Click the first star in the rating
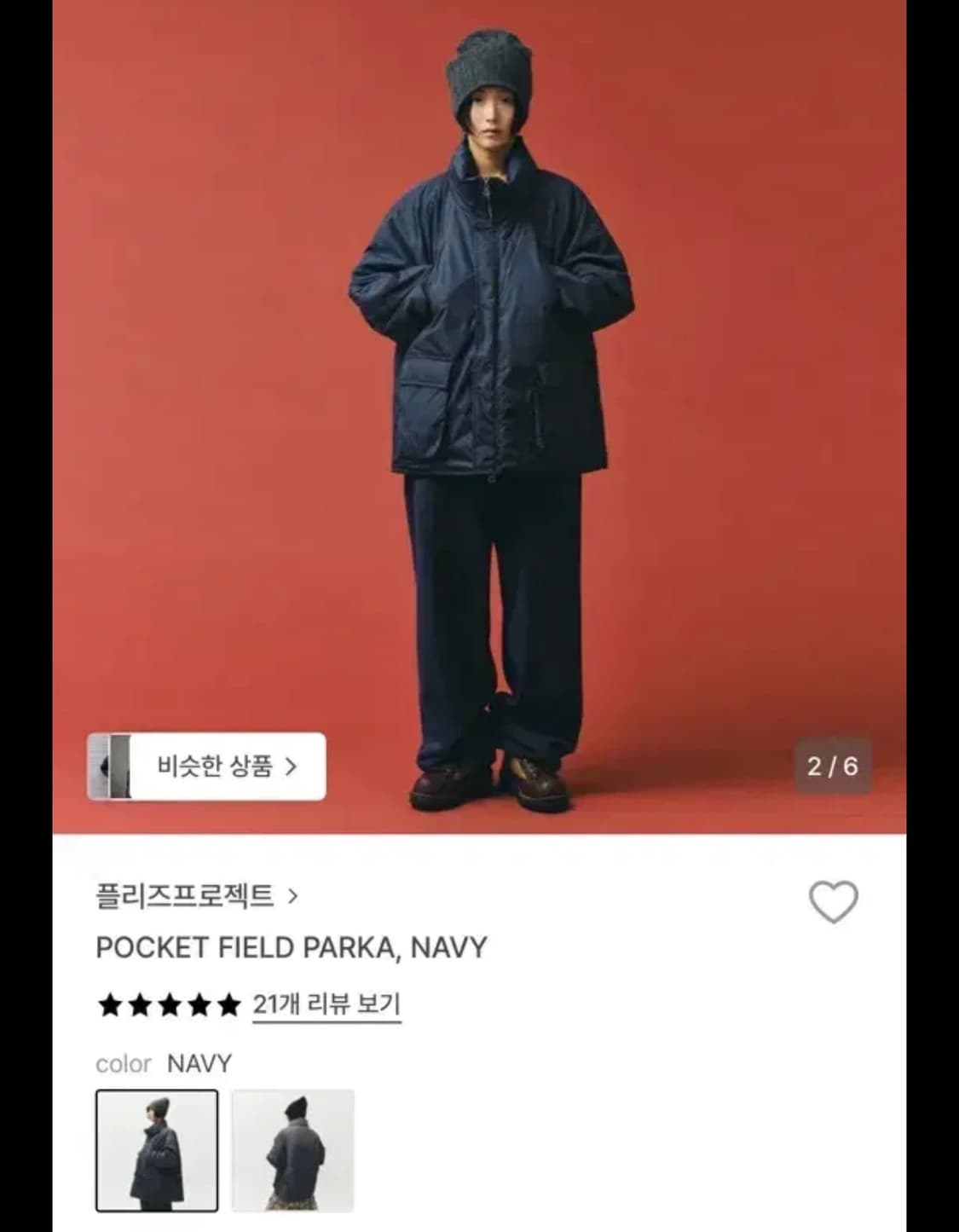The height and width of the screenshot is (1232, 959). click(x=109, y=1004)
